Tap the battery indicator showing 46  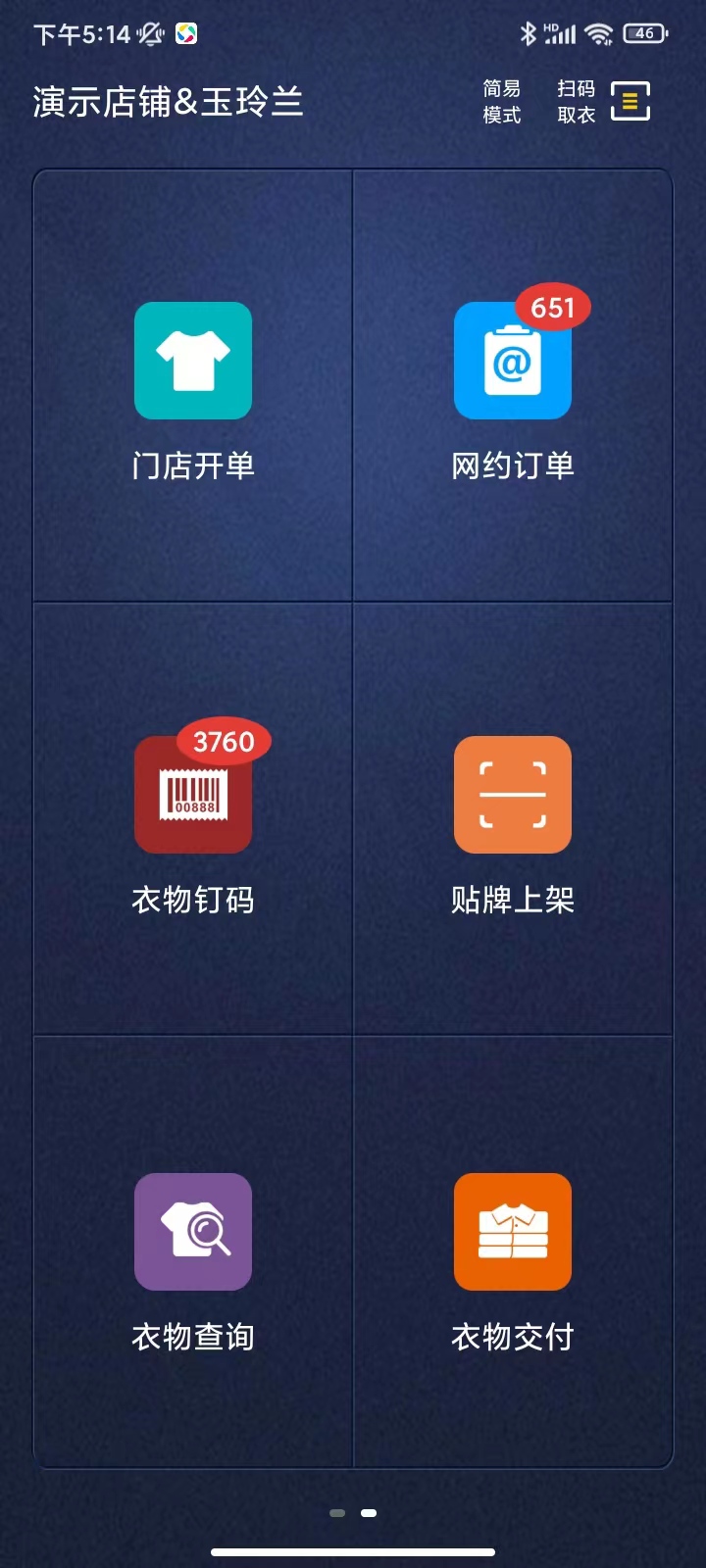(642, 32)
